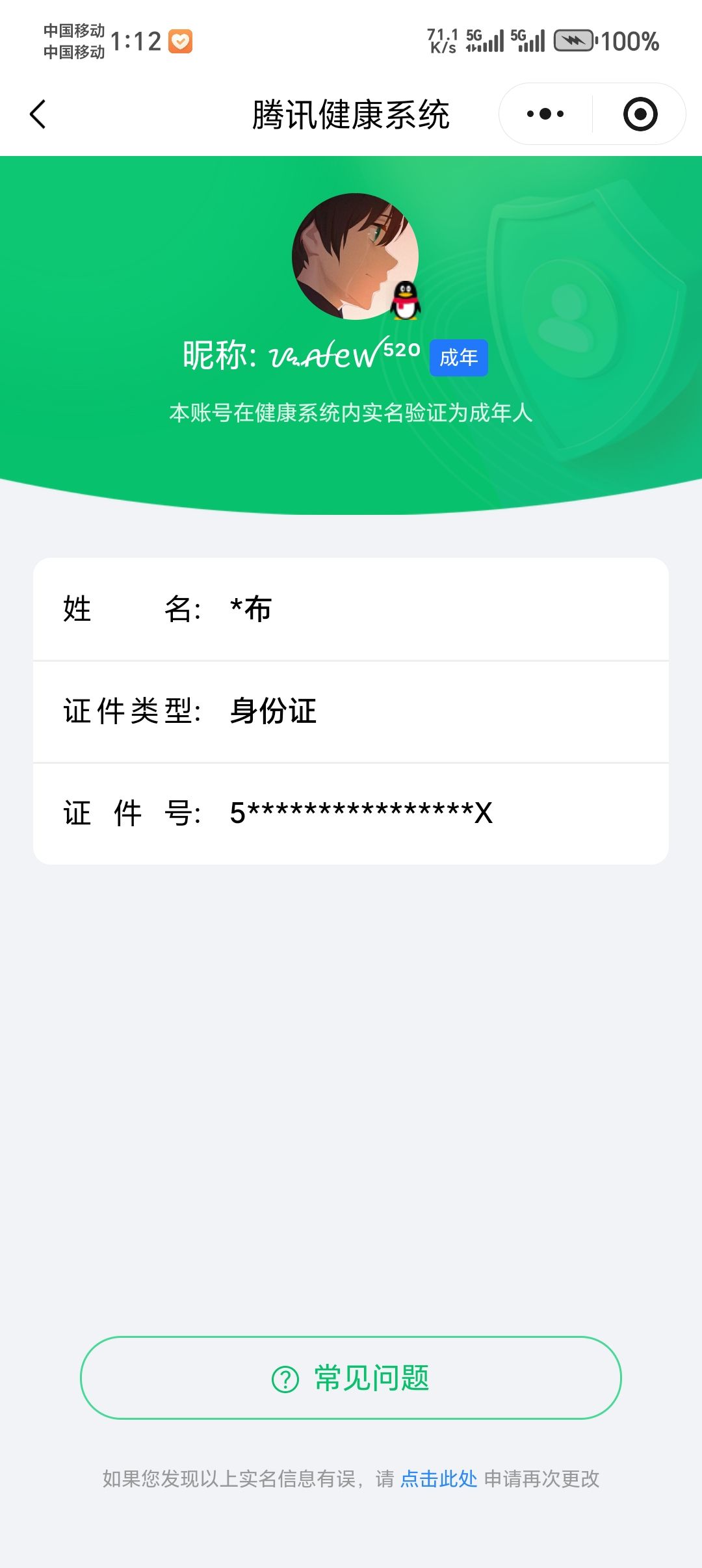
Task: Open the mini program more options menu
Action: (x=545, y=112)
